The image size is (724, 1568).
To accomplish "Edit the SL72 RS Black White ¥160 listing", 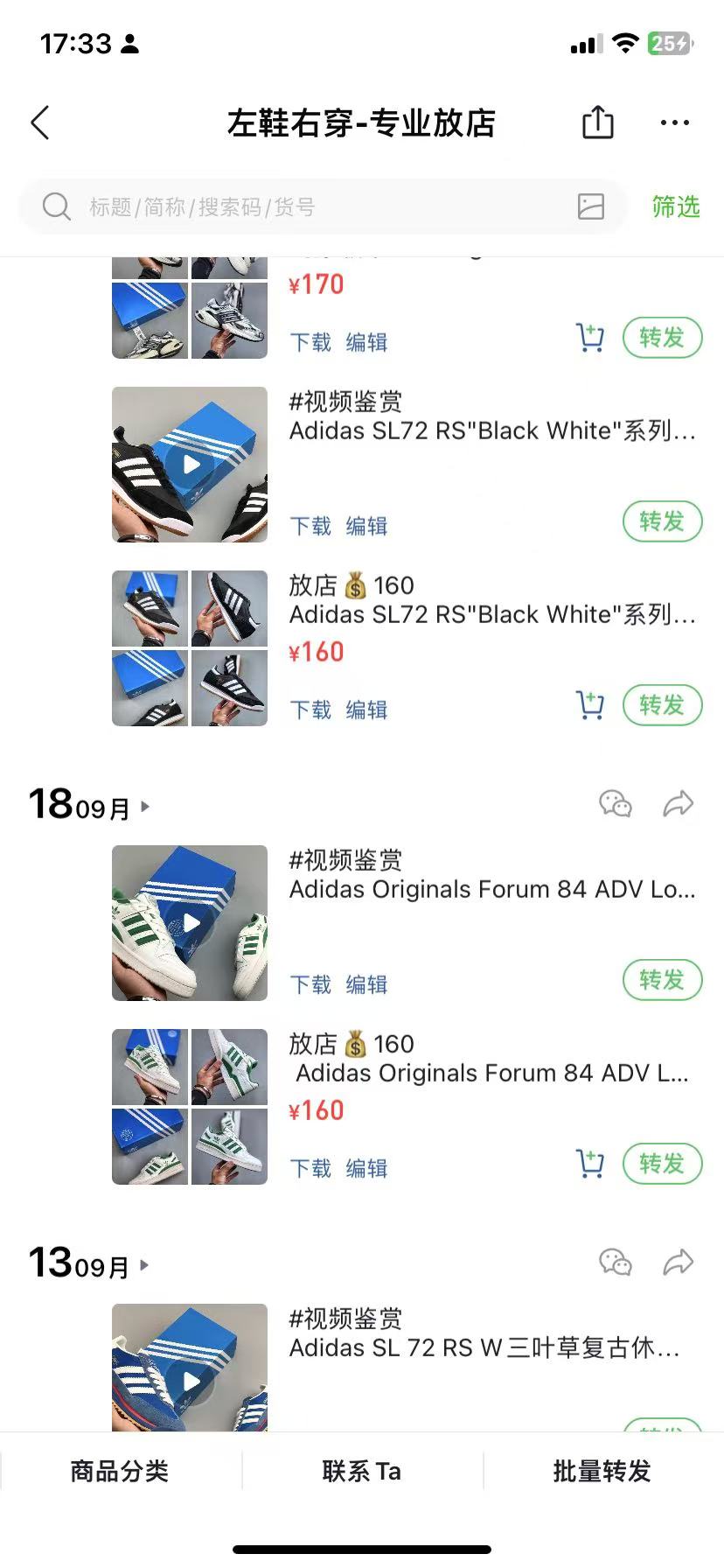I will (366, 710).
